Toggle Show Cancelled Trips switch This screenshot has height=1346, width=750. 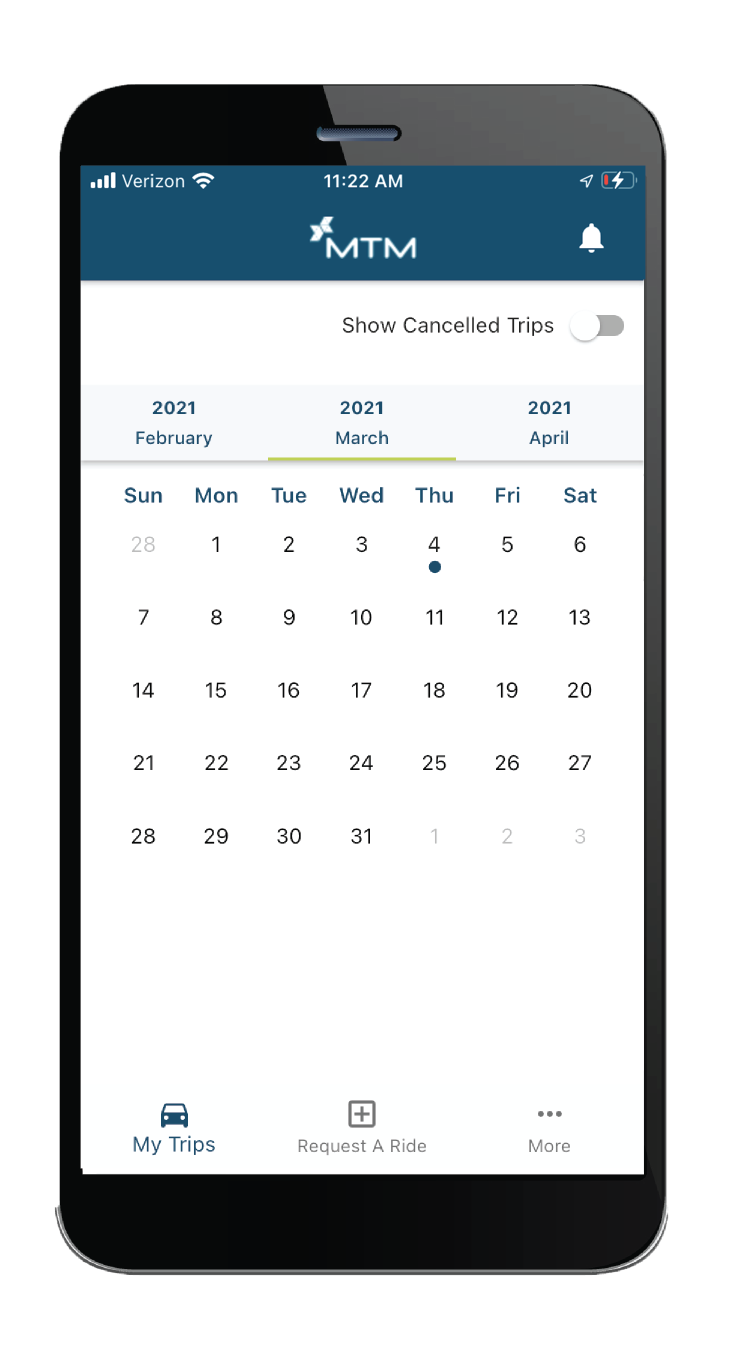597,326
